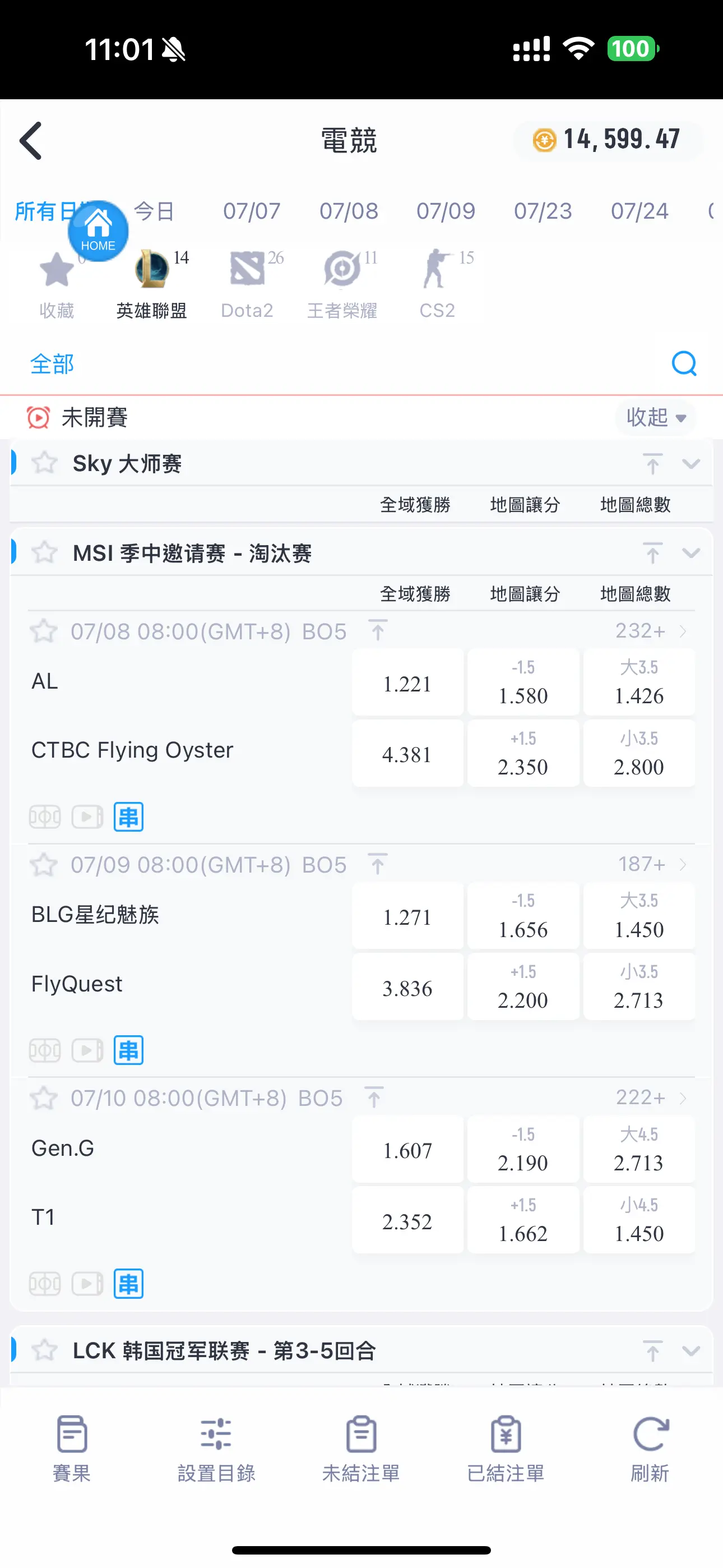
Task: Switch to the 今日 date tab
Action: click(x=154, y=211)
